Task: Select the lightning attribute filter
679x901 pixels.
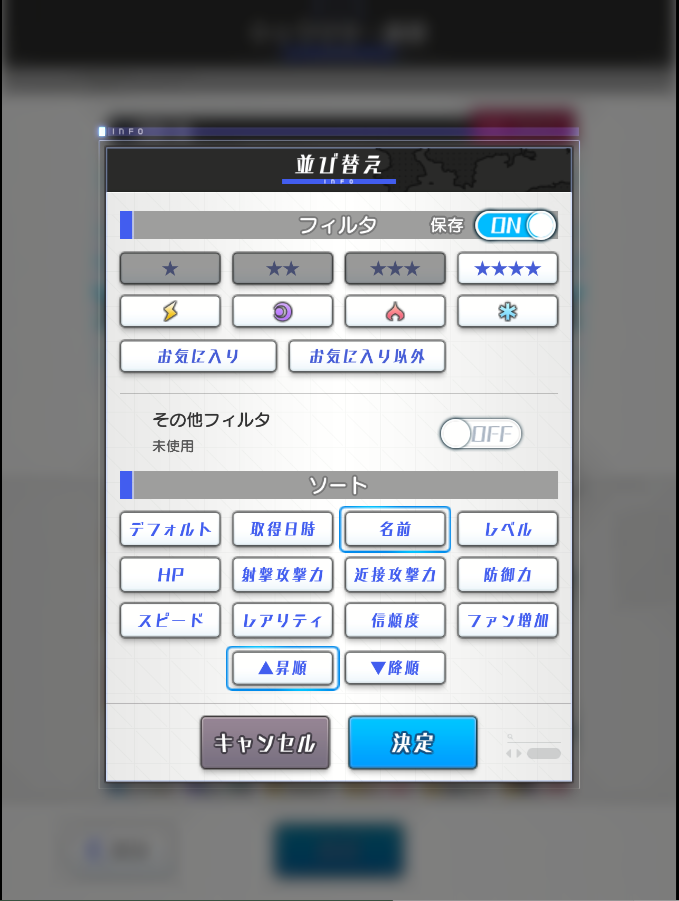Action: point(170,312)
